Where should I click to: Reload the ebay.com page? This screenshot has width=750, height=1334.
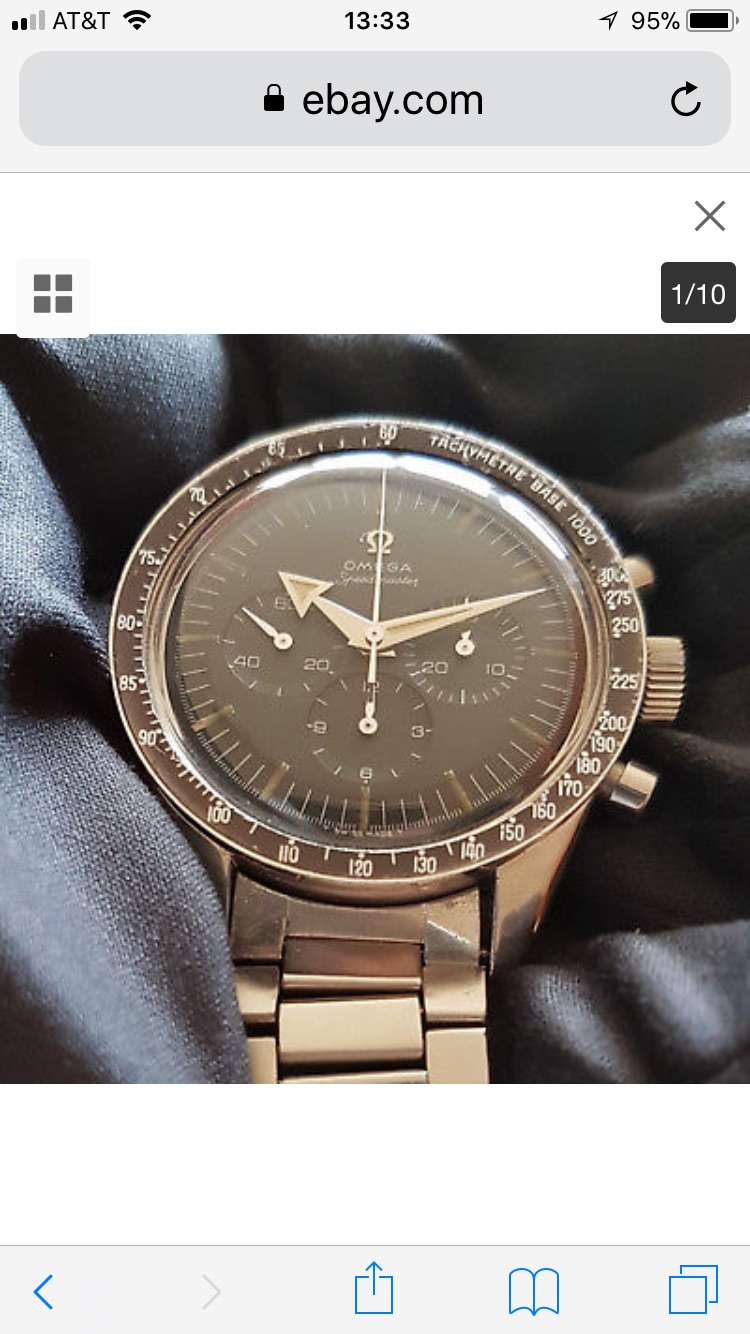(686, 100)
